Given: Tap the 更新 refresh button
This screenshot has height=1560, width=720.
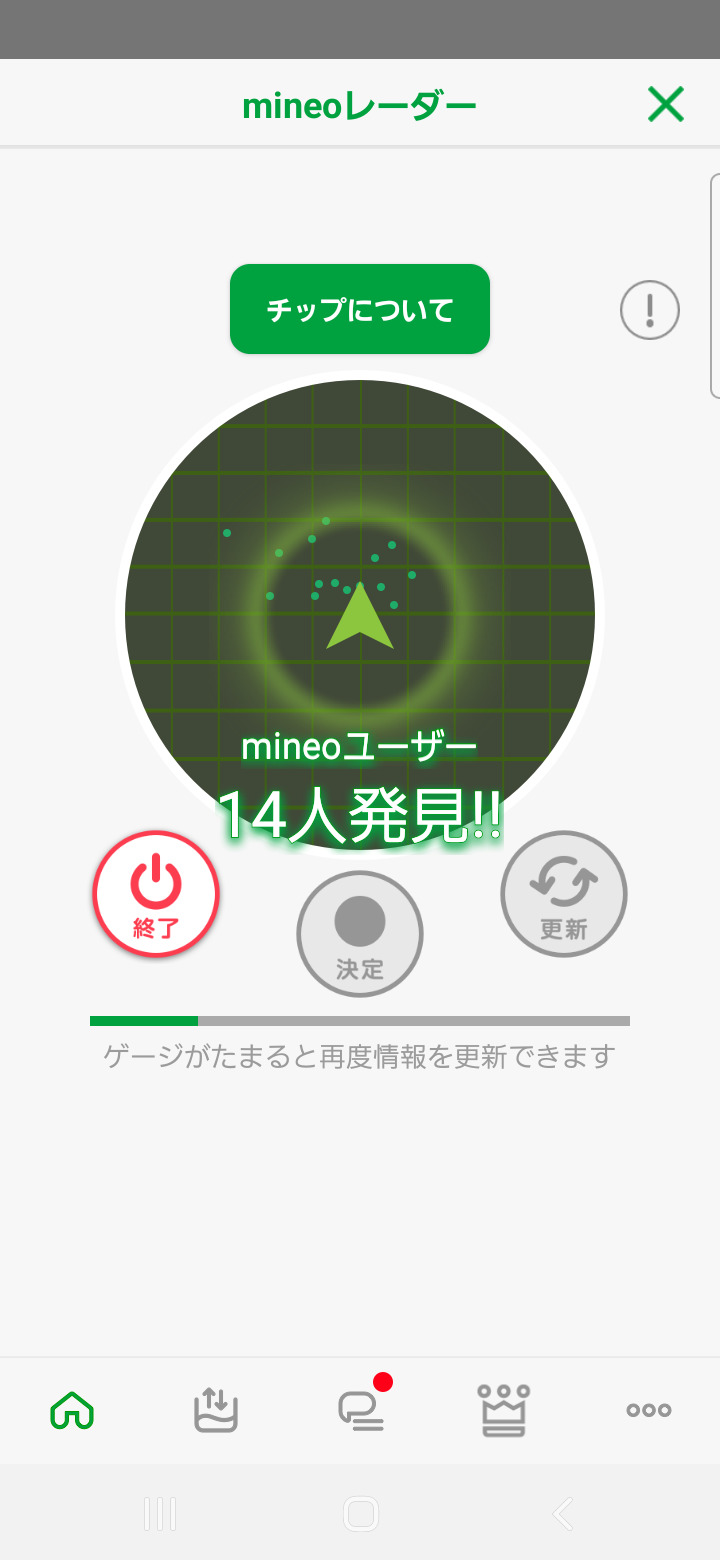Looking at the screenshot, I should pyautogui.click(x=564, y=894).
